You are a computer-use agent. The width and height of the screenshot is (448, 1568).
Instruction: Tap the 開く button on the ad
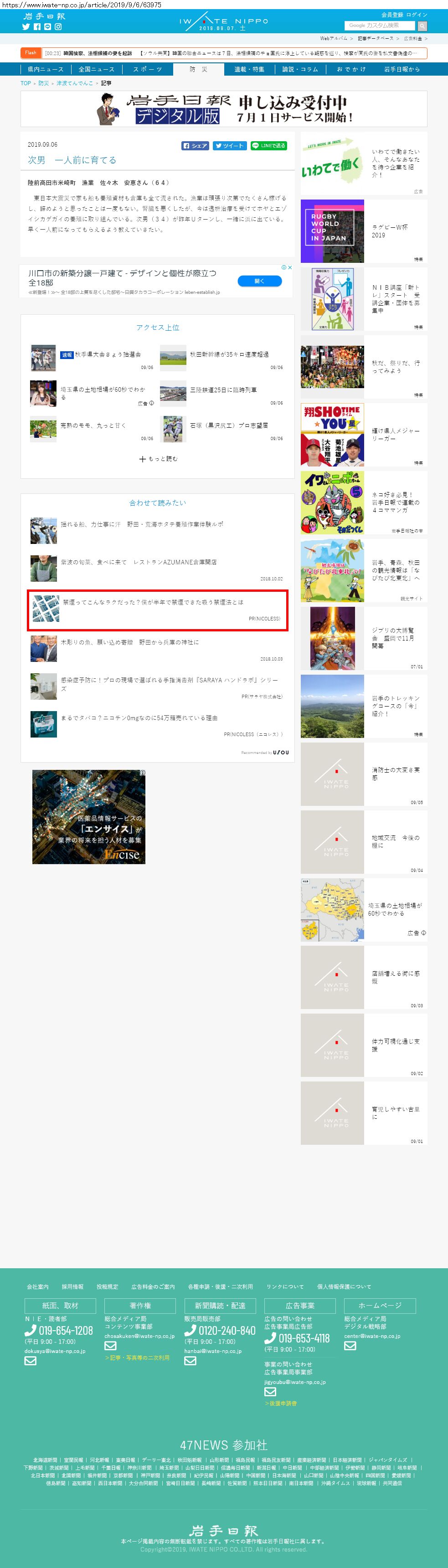click(259, 281)
